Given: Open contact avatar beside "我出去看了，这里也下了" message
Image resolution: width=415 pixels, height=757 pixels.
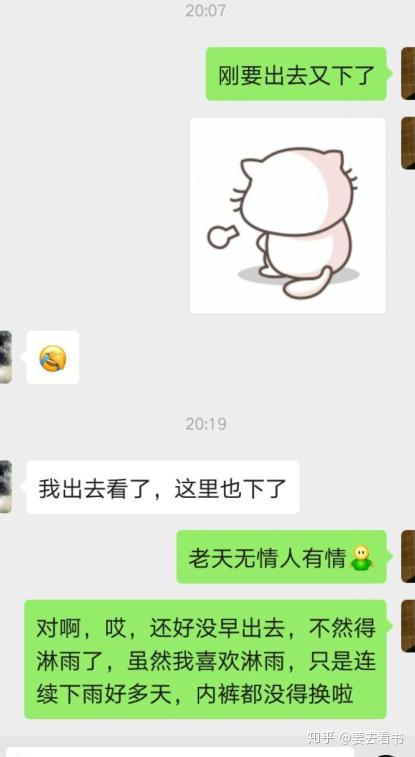Looking at the screenshot, I should 6,487.
